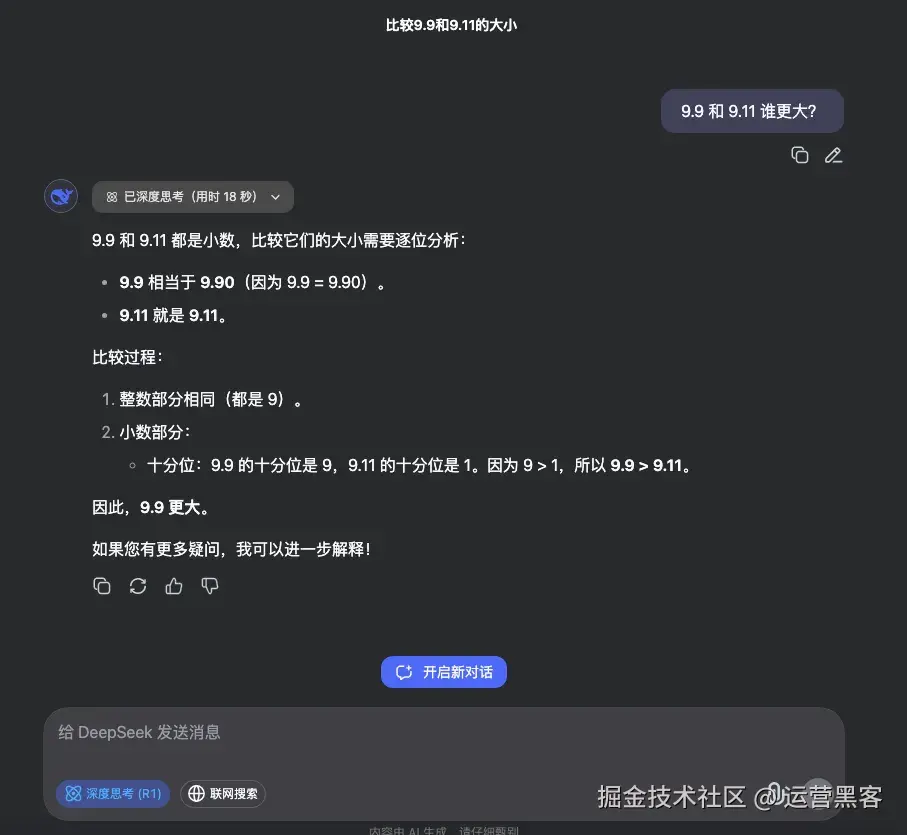Screen dimensions: 907x835
Task: Regenerate the assistant's response
Action: 138,586
